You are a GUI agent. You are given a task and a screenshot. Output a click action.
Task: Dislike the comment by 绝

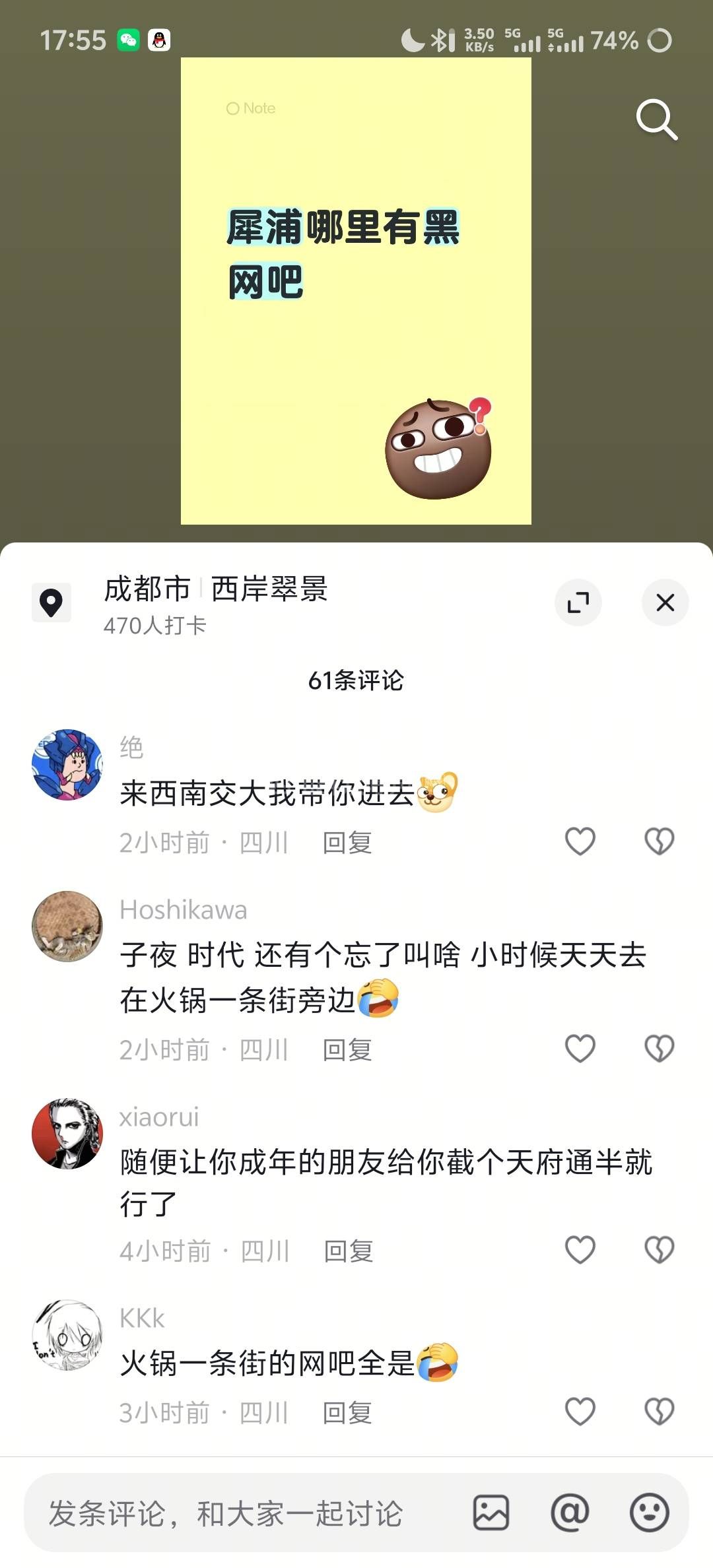(659, 841)
